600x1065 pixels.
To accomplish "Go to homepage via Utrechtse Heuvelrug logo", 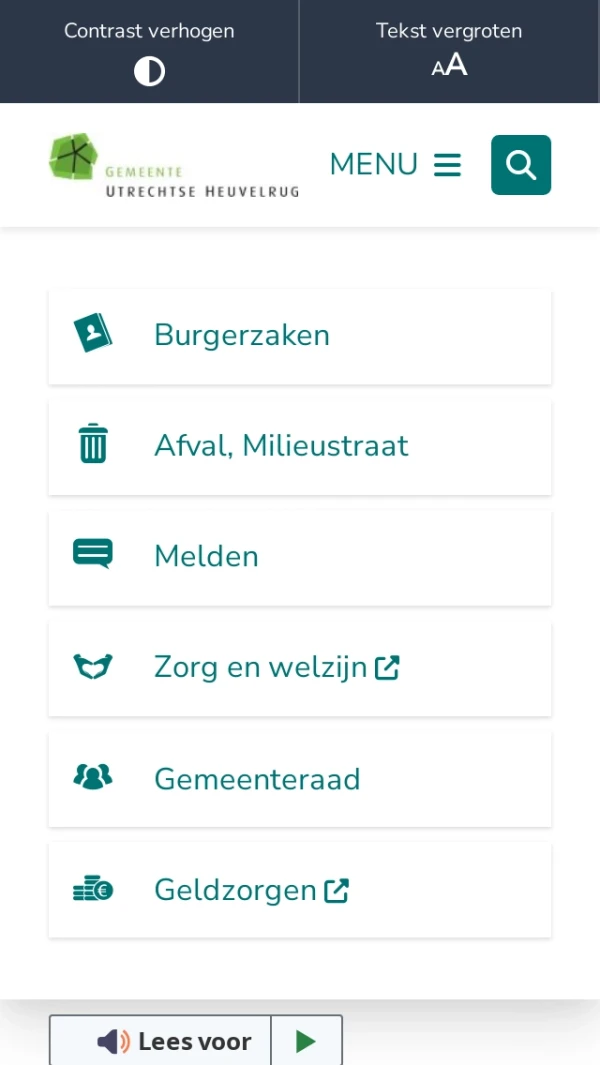I will pos(173,165).
